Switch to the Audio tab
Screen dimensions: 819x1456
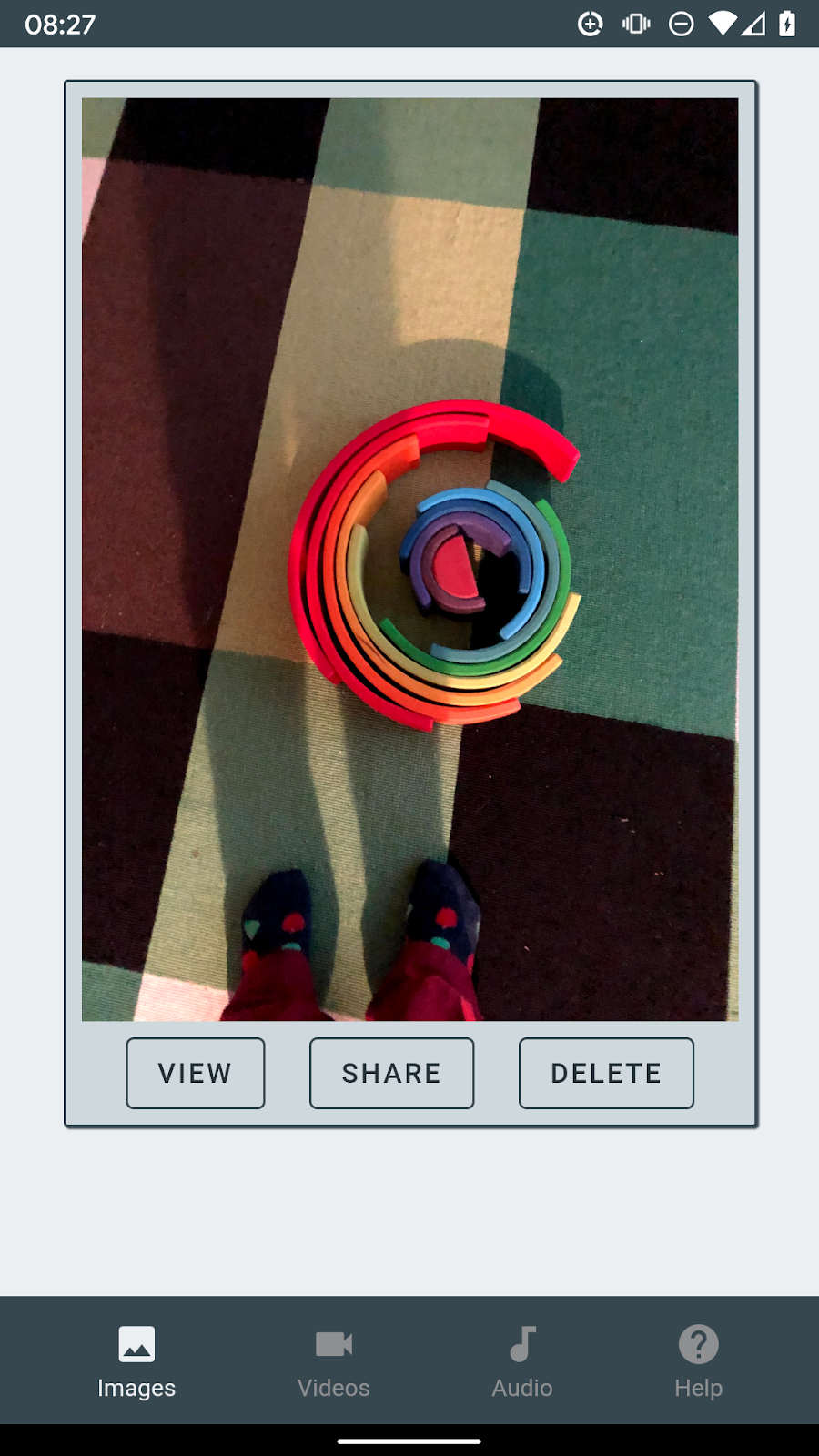coord(521,1361)
